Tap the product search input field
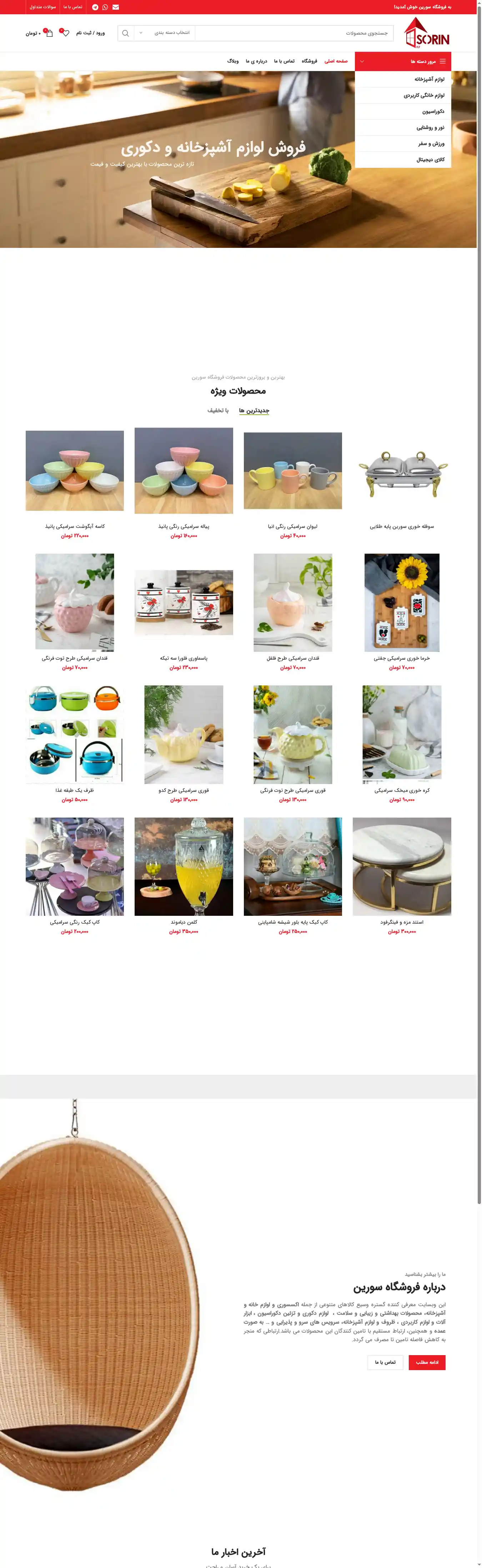 (x=295, y=33)
